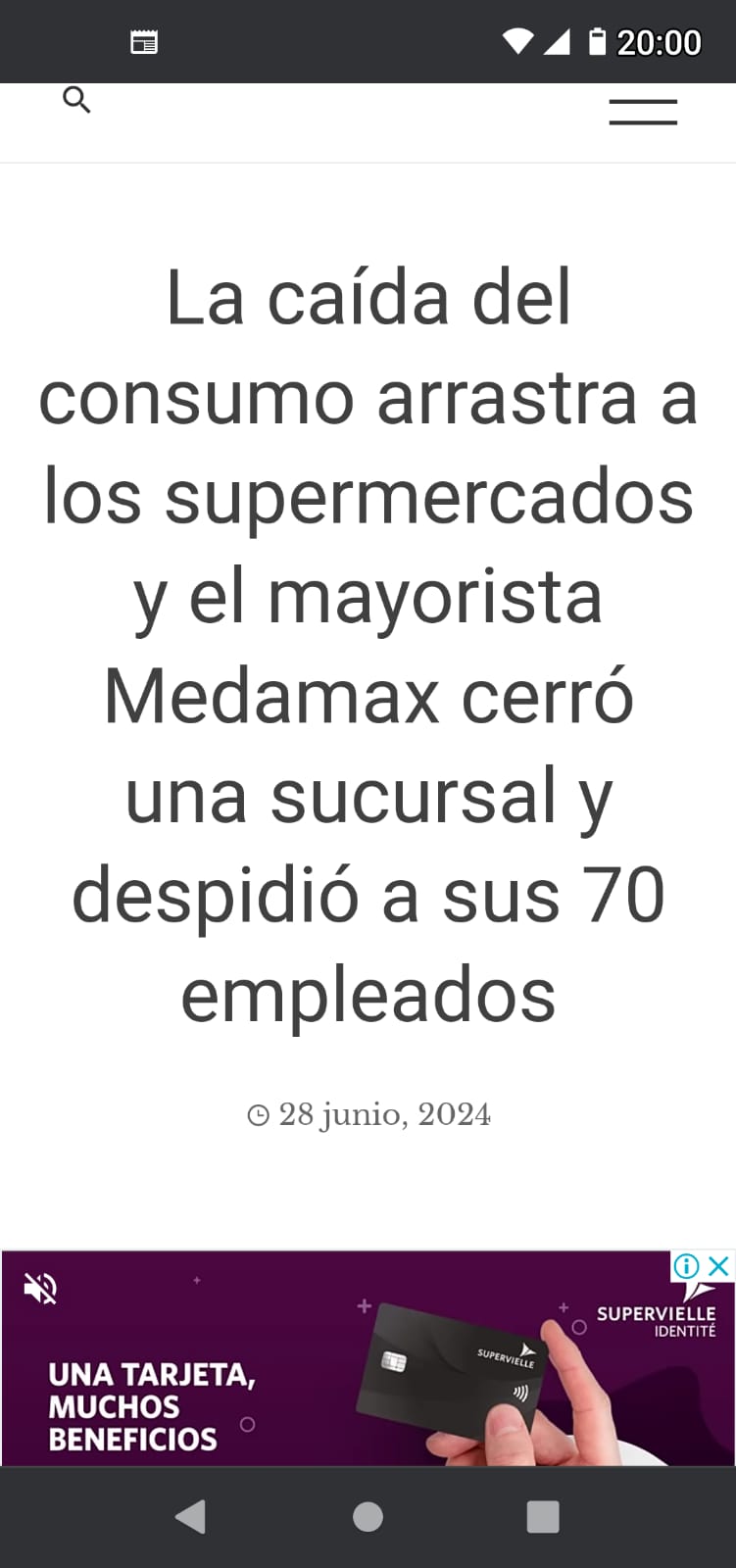Open the search magnifier icon
Screen dimensions: 736x1568
(x=76, y=100)
